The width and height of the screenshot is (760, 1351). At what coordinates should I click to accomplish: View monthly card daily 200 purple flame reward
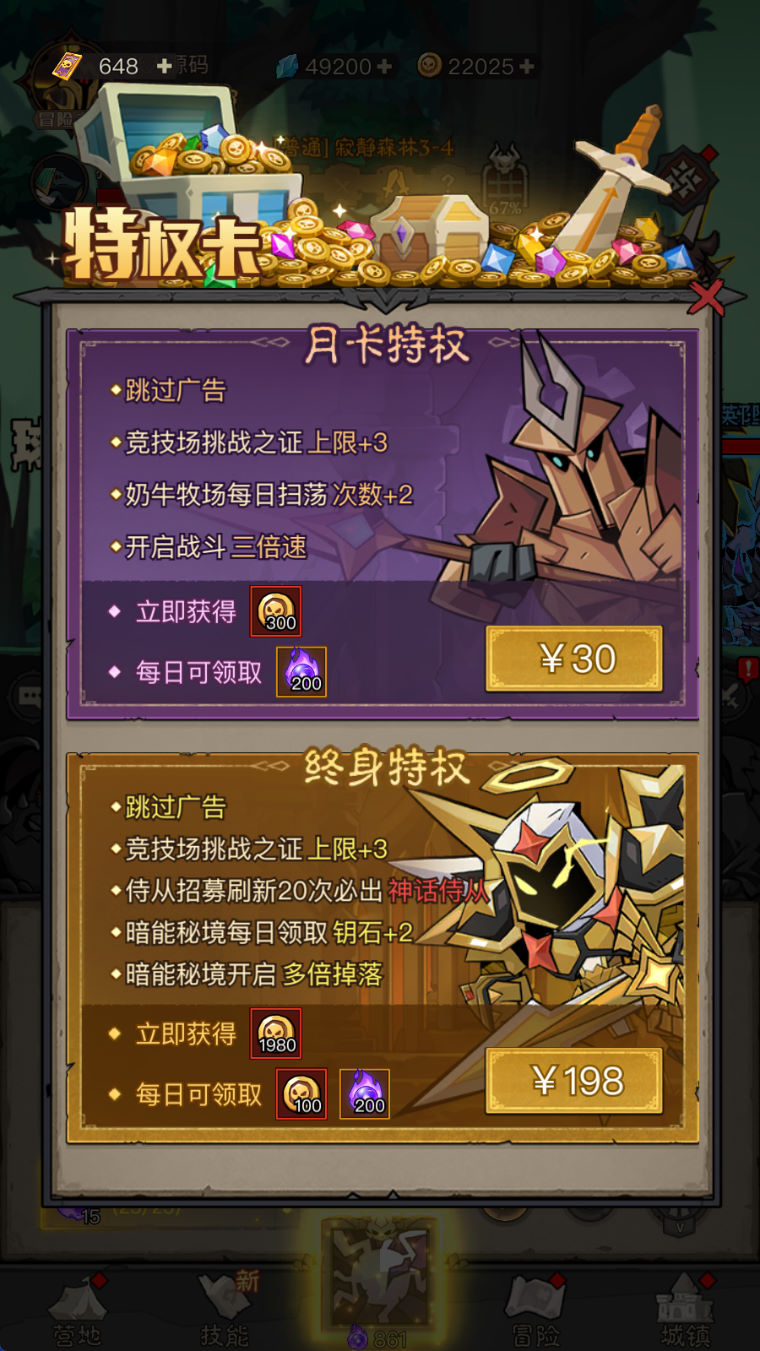(301, 672)
